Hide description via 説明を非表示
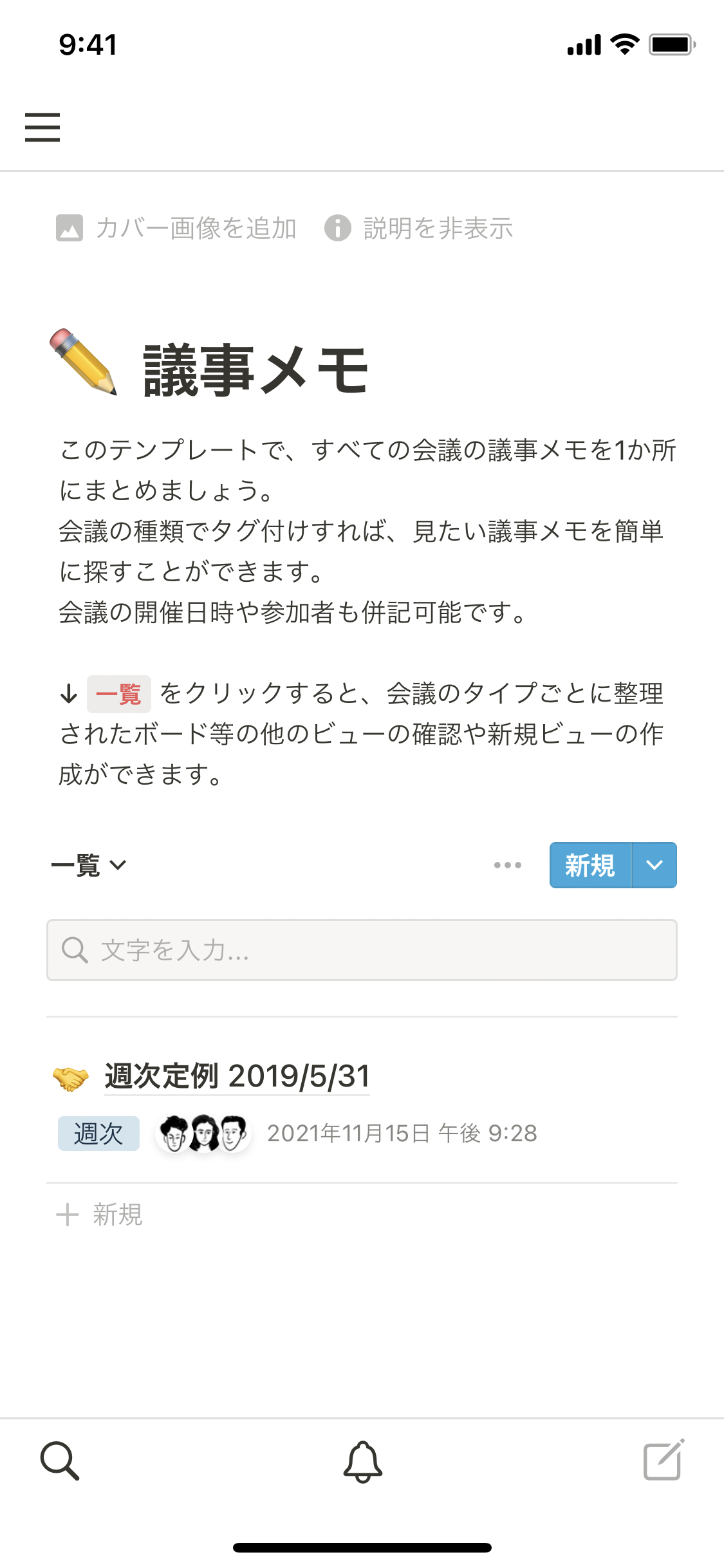Screen dimensions: 724x1568 coord(420,228)
